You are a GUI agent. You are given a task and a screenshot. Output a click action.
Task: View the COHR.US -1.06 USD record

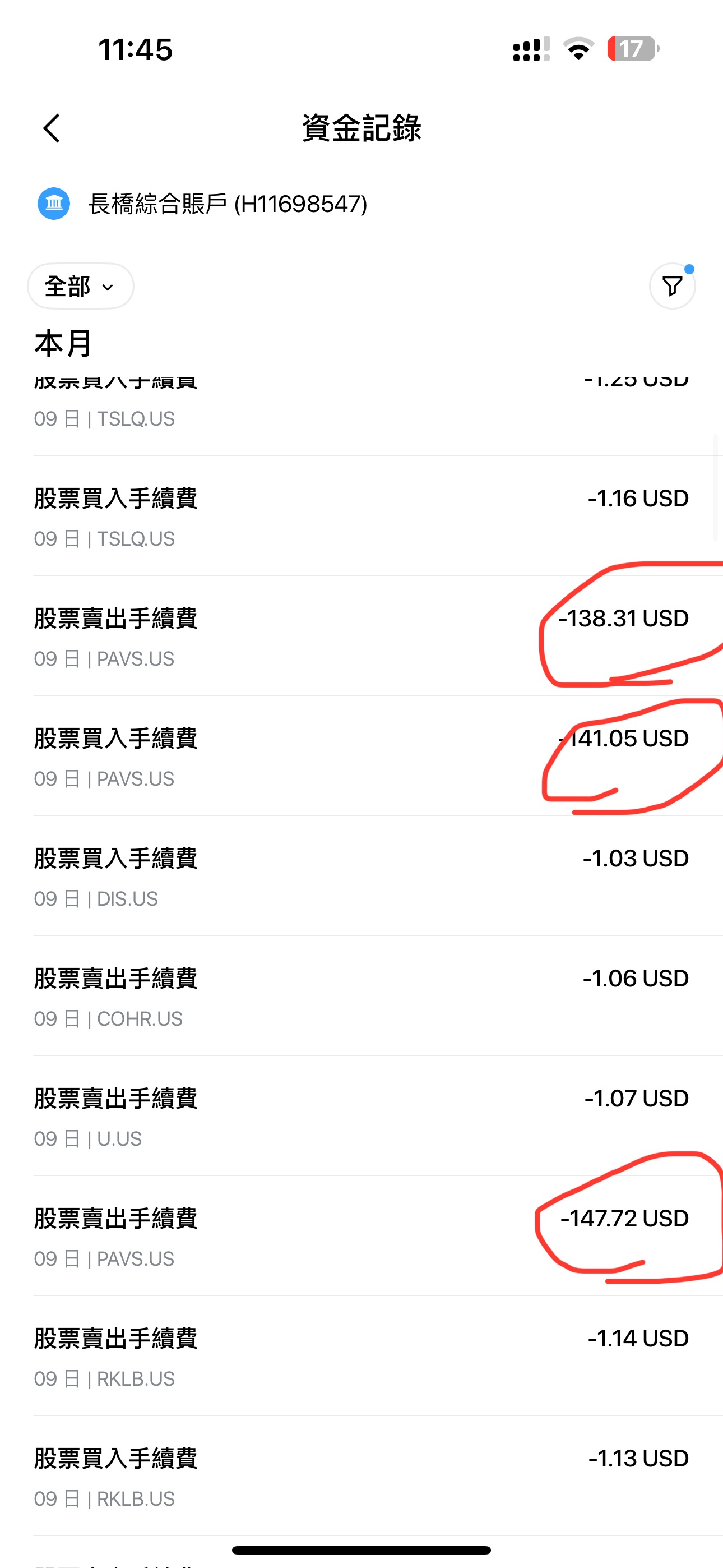(360, 997)
